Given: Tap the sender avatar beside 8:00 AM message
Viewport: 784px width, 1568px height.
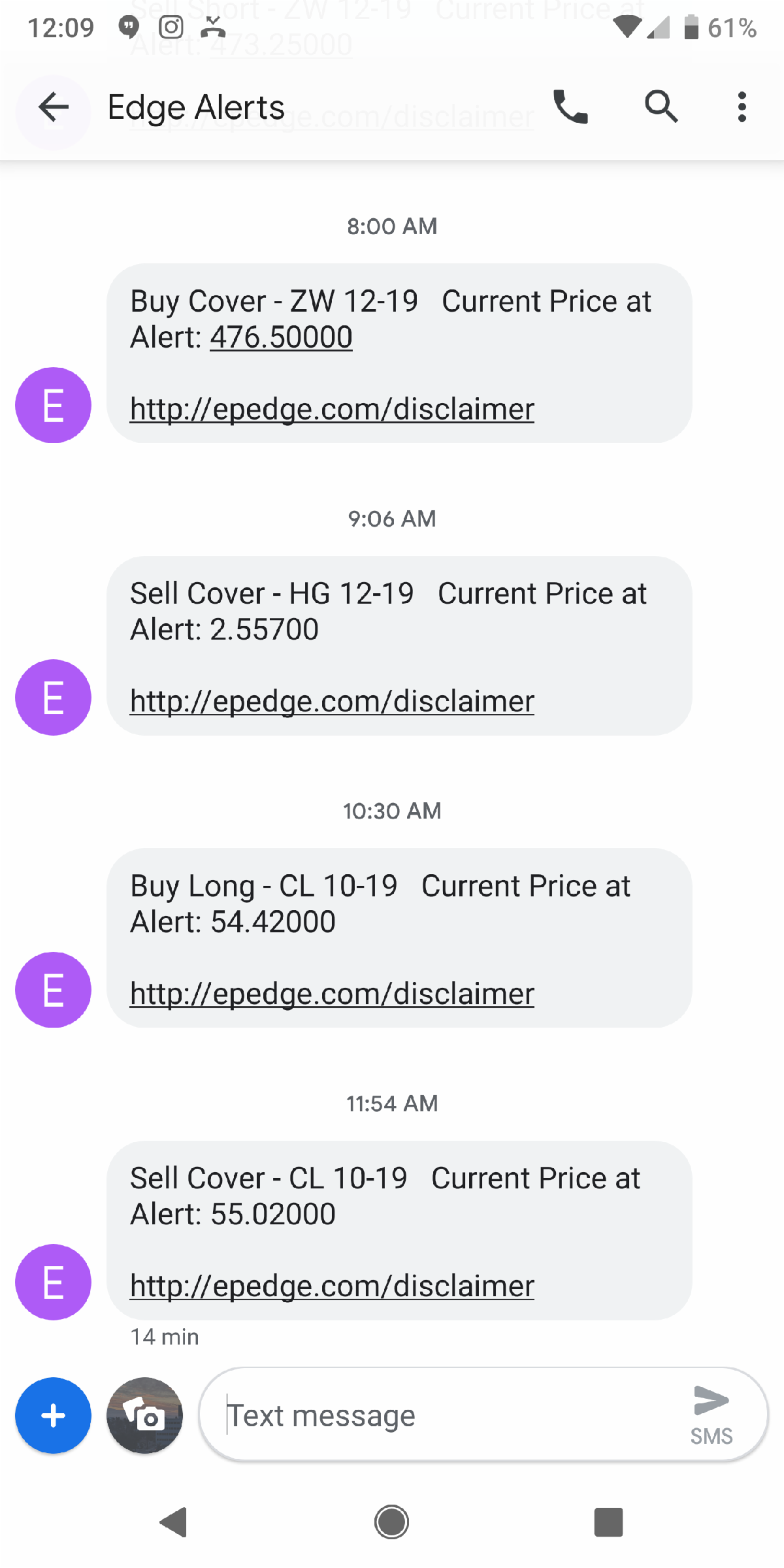Looking at the screenshot, I should 53,405.
